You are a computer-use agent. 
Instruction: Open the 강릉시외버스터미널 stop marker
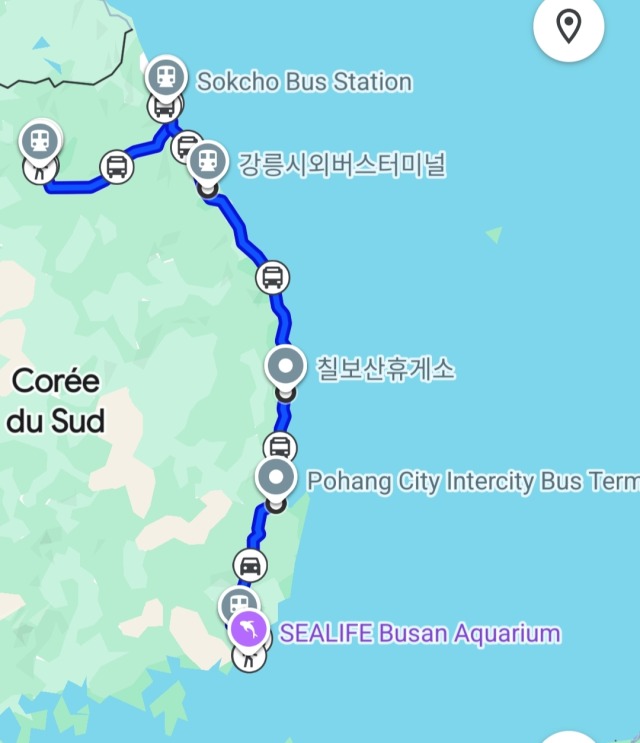(x=206, y=160)
